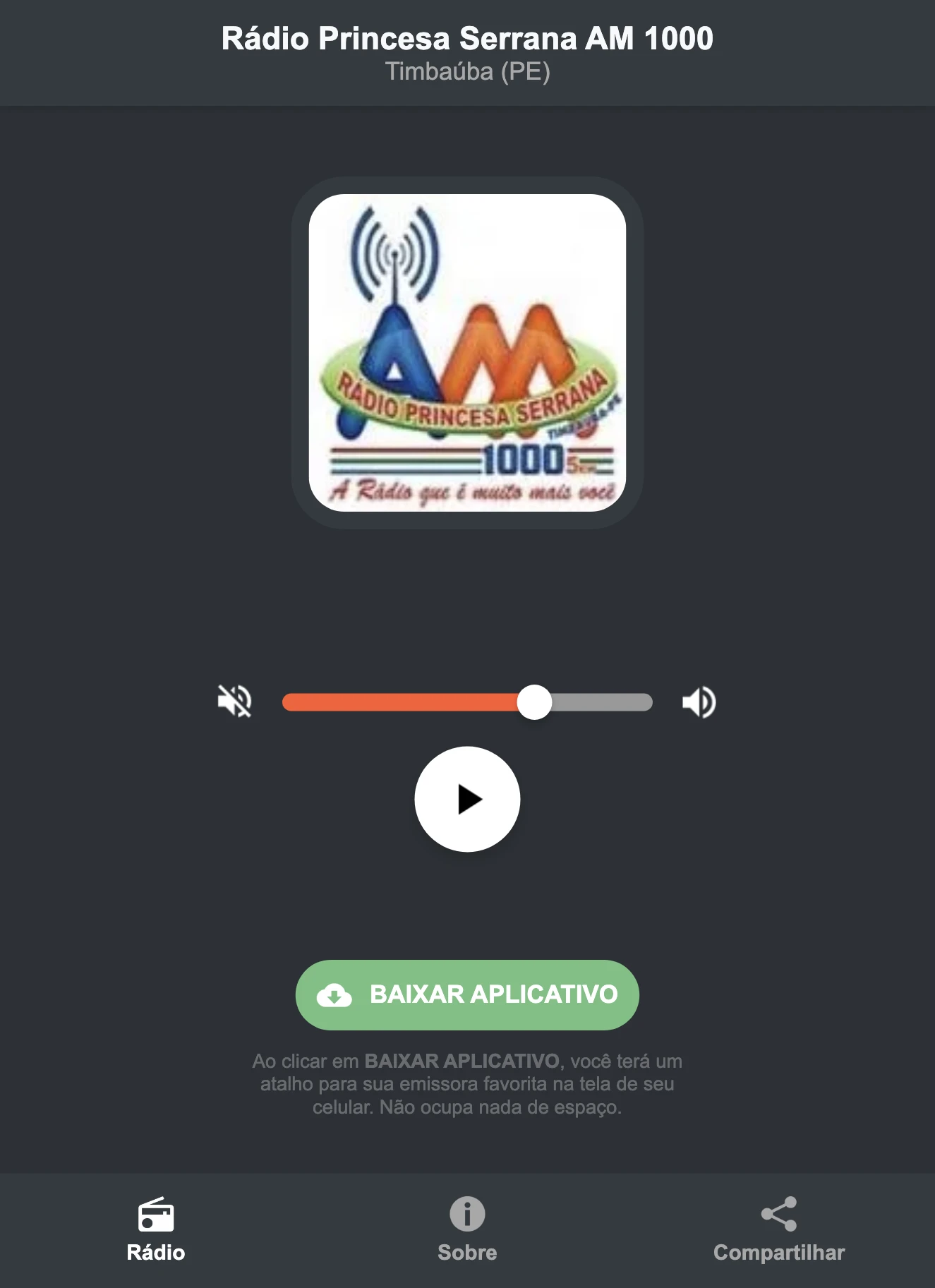Start playback with the play button
935x1288 pixels.
[467, 798]
